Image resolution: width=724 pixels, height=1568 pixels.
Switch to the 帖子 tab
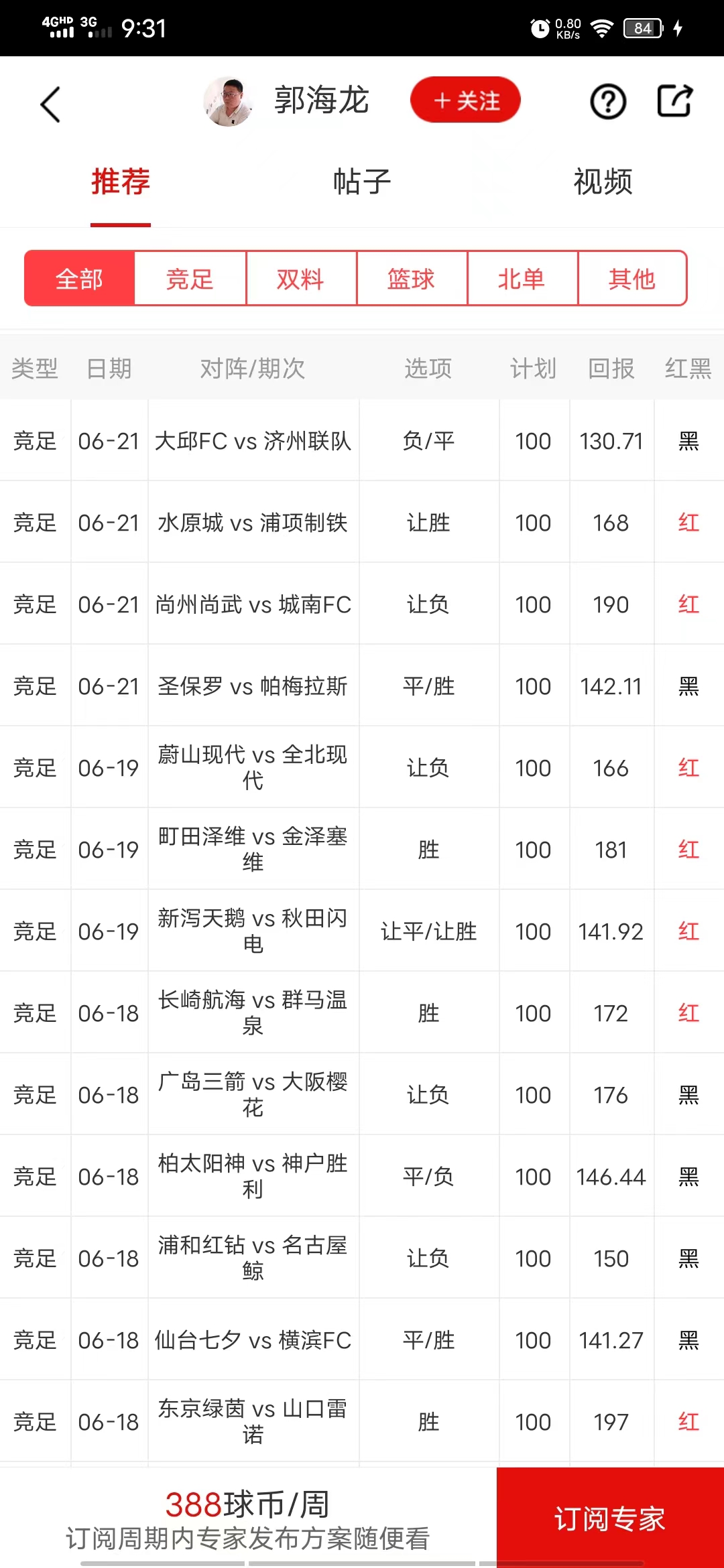(x=362, y=182)
